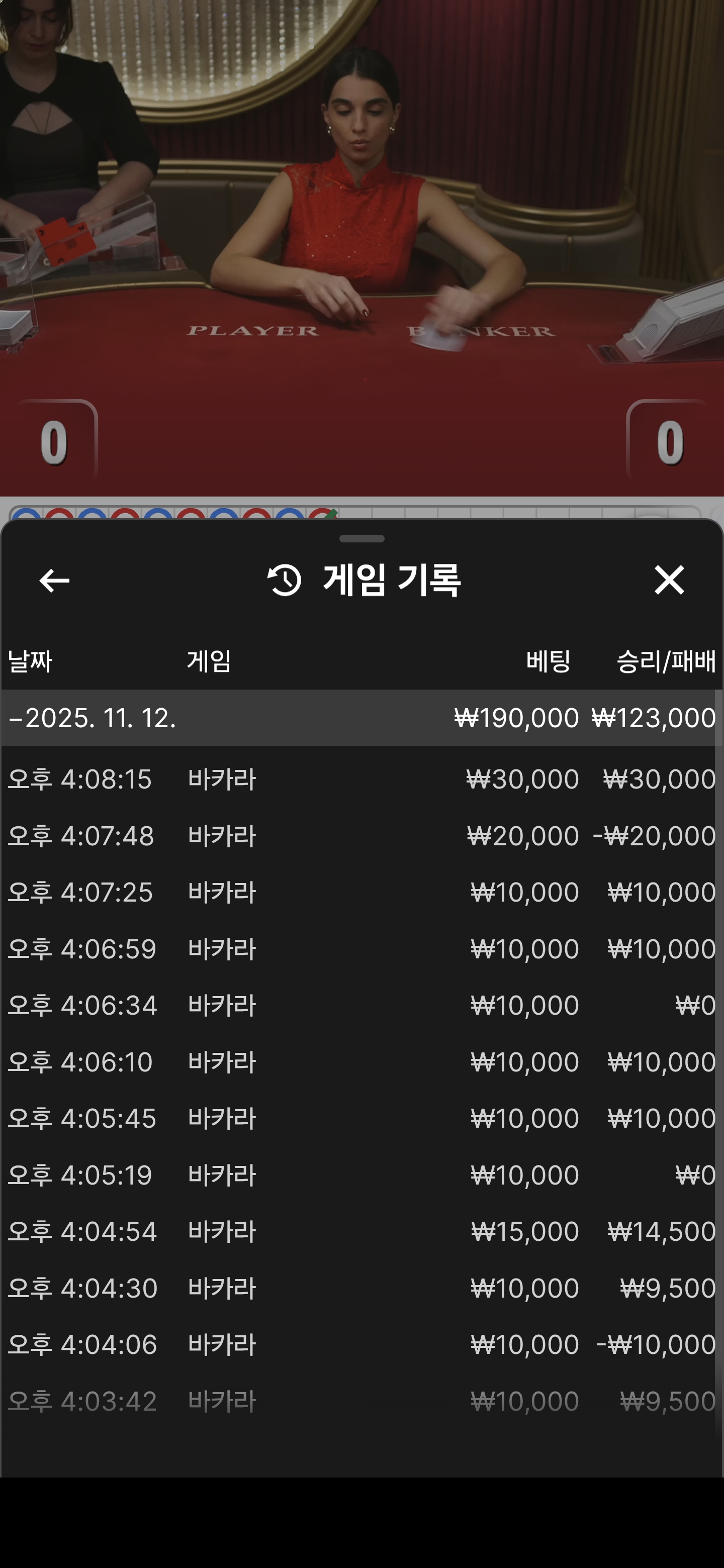View details of the 오후 4:07:25 round
Viewport: 724px width, 1568px height.
(361, 893)
